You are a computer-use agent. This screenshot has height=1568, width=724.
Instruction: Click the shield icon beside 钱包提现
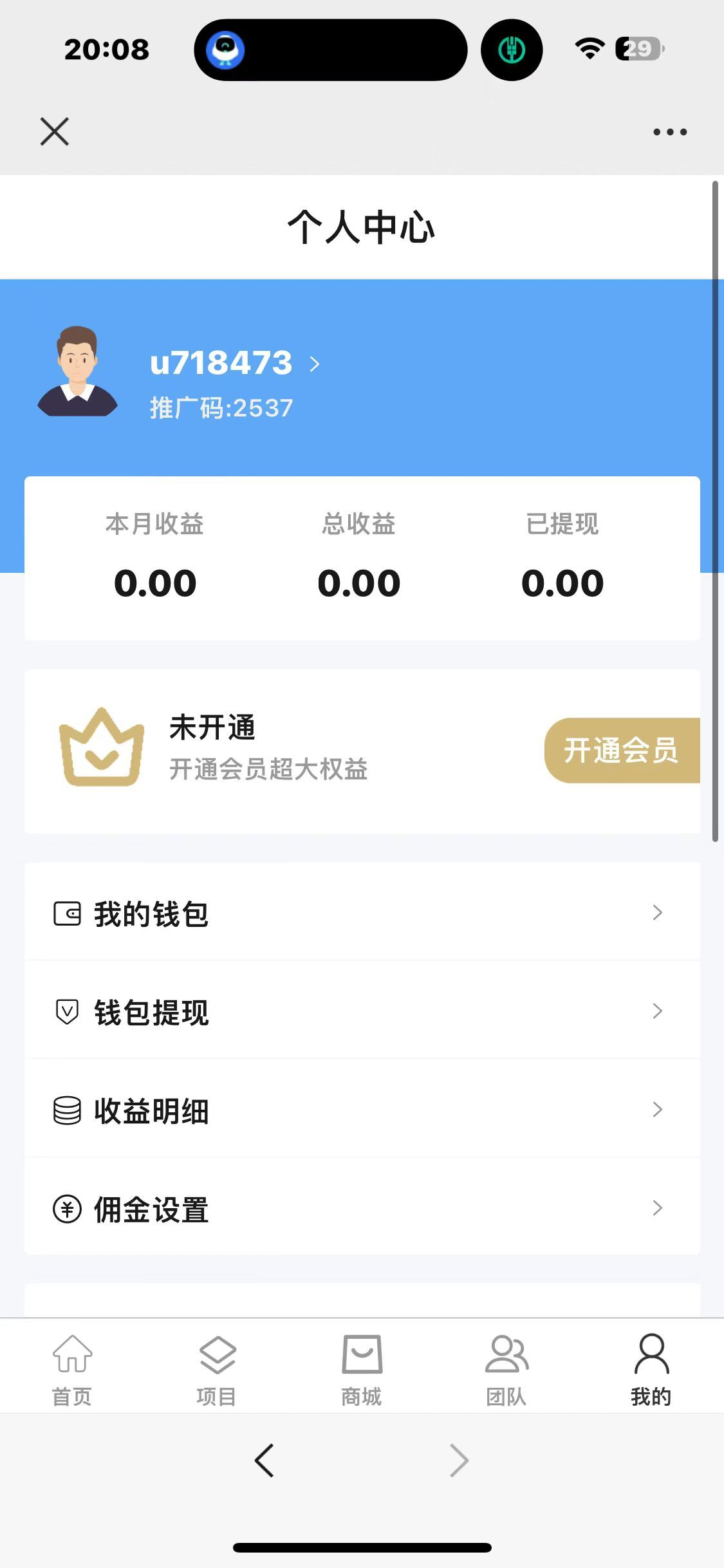click(67, 1011)
